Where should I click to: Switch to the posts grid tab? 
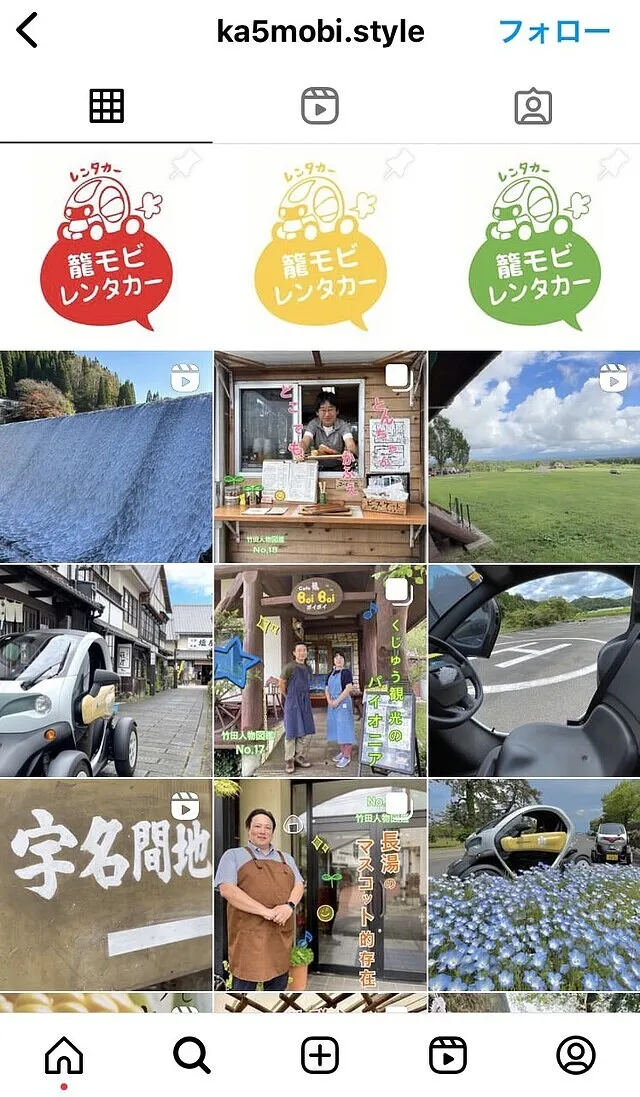[x=106, y=106]
